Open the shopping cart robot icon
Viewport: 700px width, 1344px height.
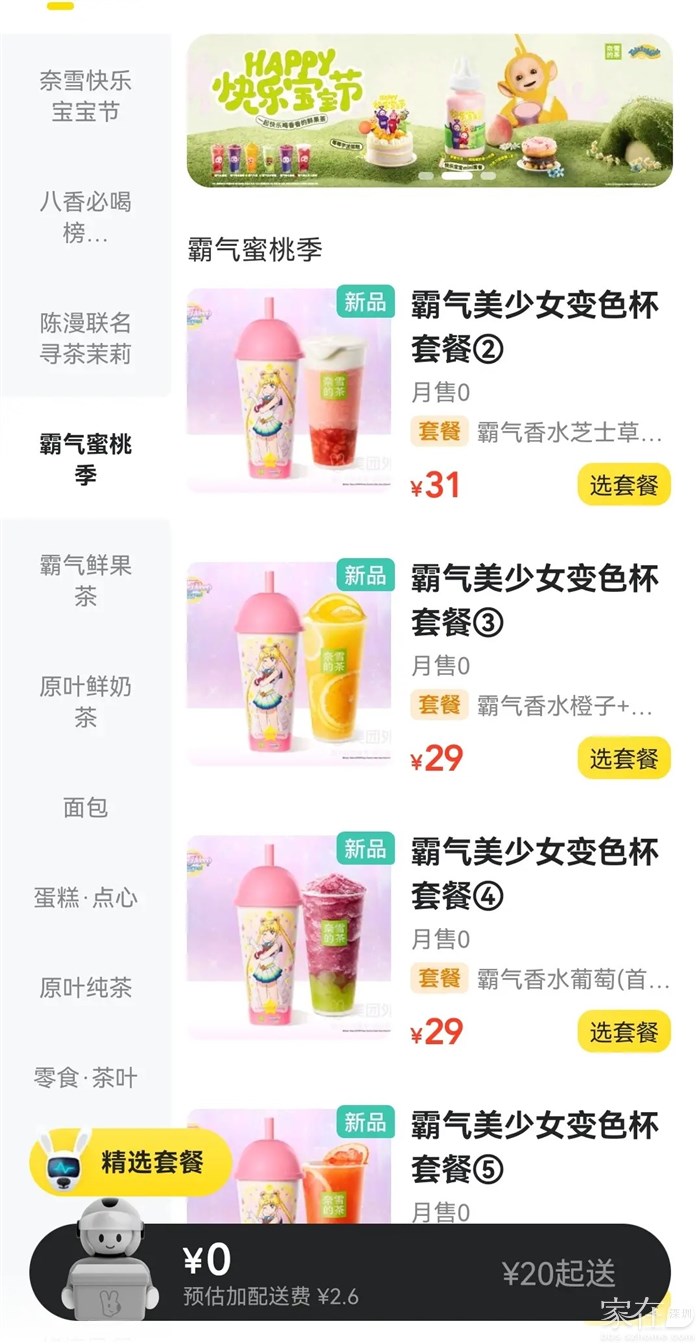(x=111, y=1261)
